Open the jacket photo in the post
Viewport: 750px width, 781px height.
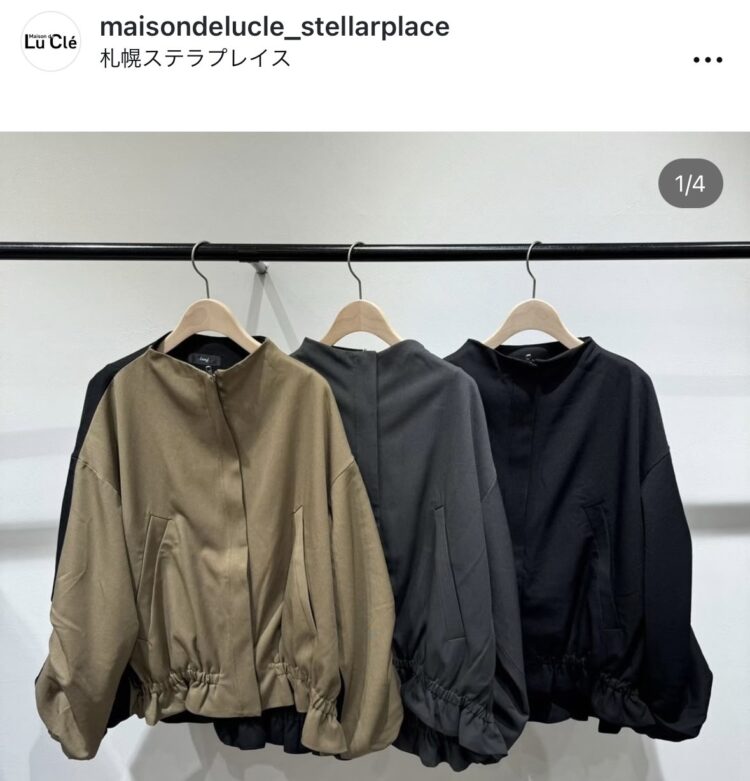(375, 480)
